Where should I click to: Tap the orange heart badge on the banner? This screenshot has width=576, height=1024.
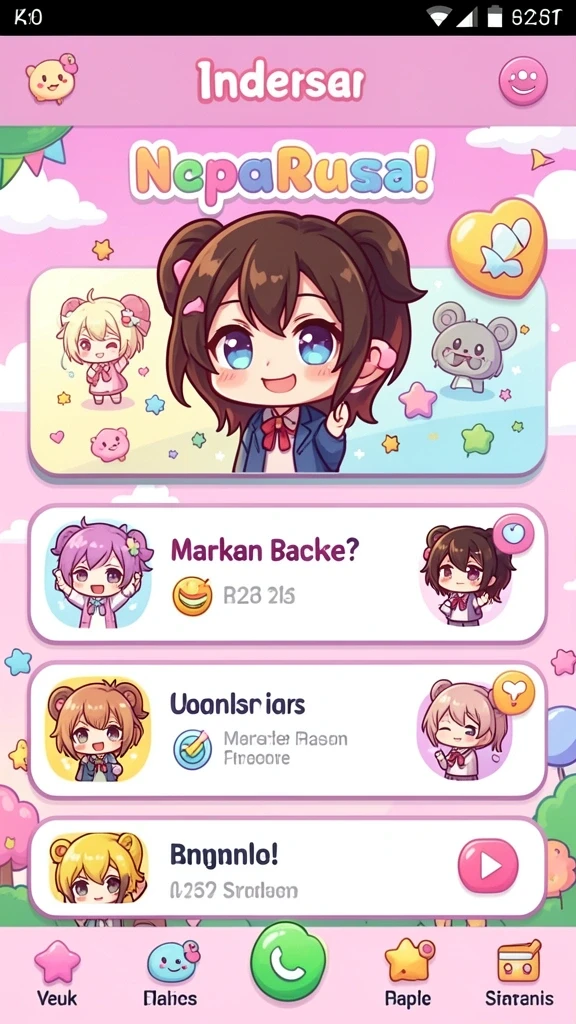click(x=498, y=248)
